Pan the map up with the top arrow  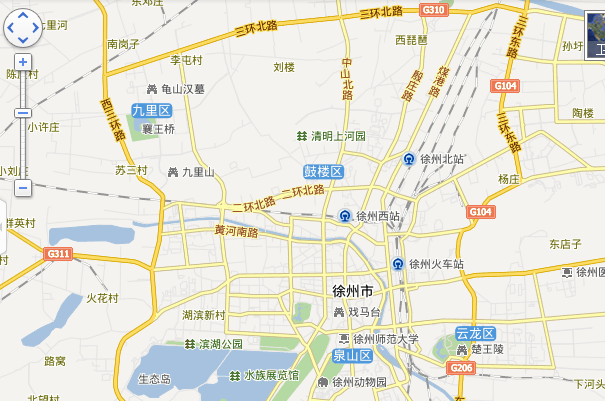tap(22, 17)
